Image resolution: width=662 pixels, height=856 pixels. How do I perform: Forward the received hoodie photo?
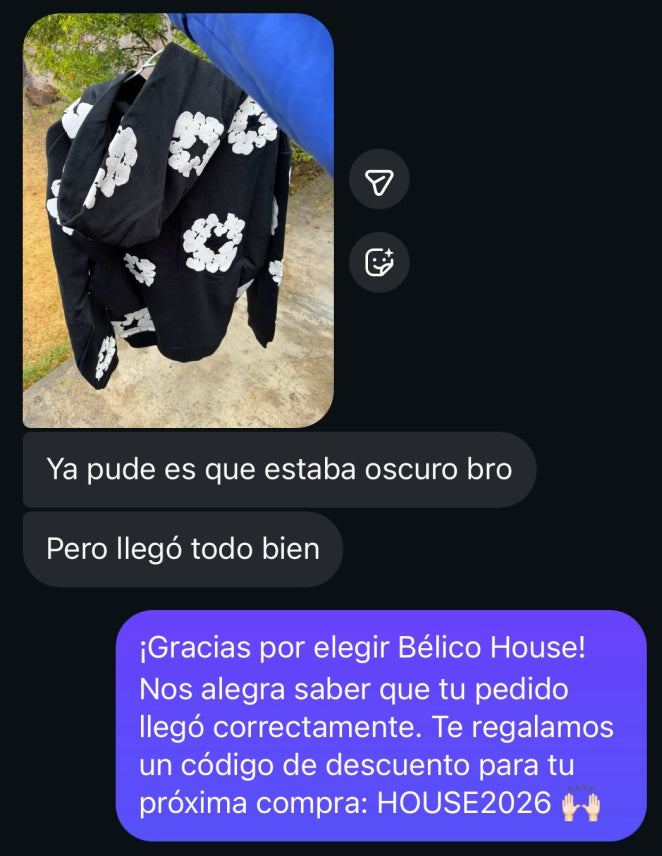click(379, 181)
